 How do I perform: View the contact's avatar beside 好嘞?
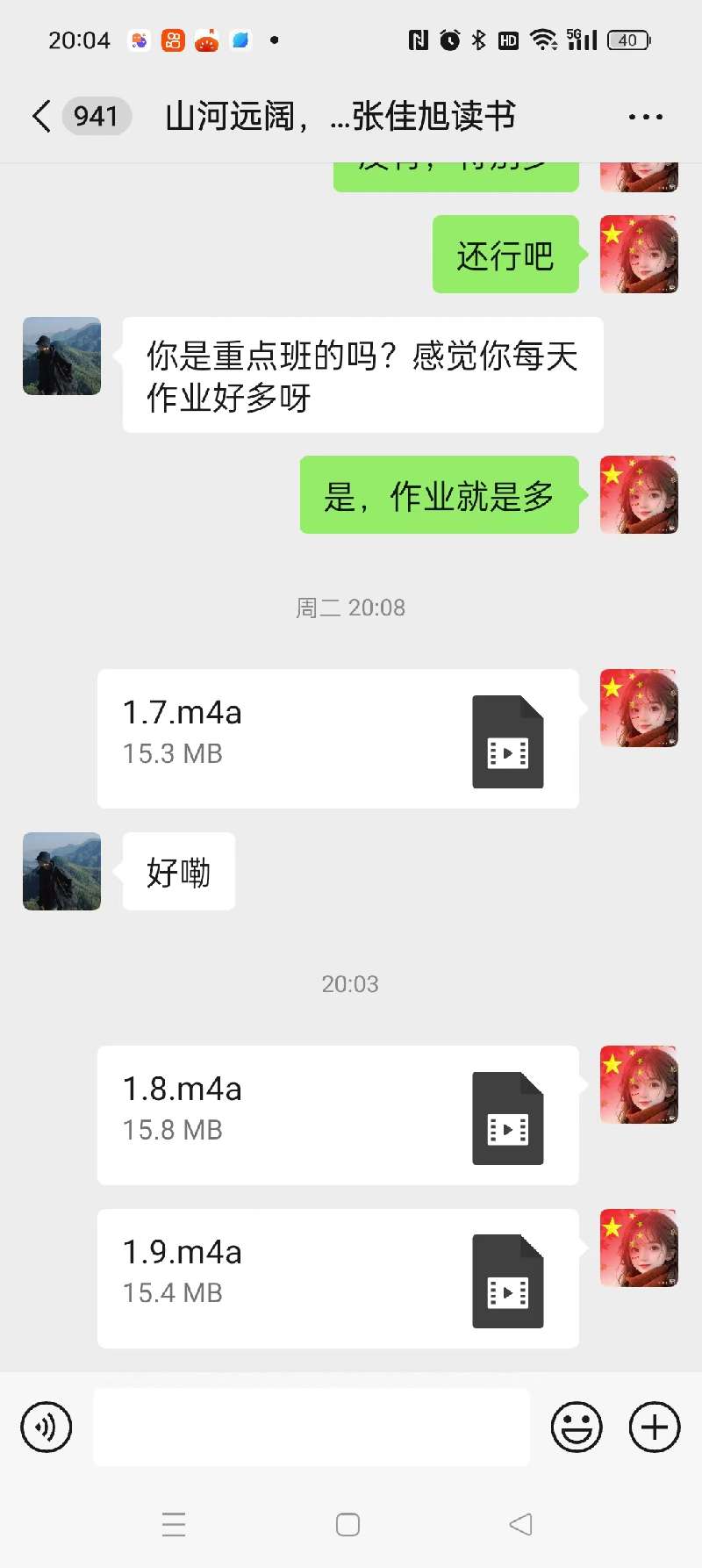pyautogui.click(x=61, y=871)
